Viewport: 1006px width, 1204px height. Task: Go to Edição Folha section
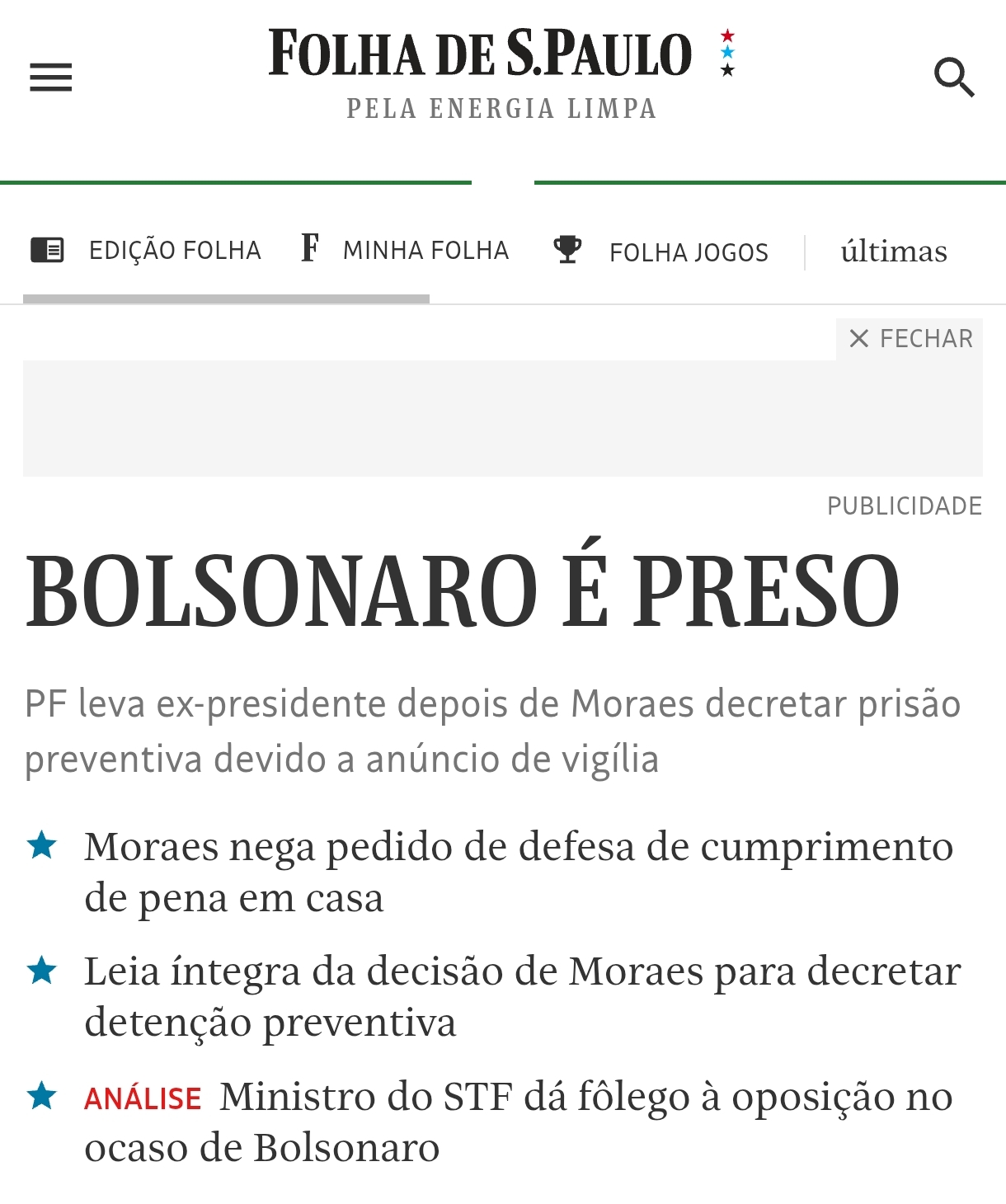[146, 250]
